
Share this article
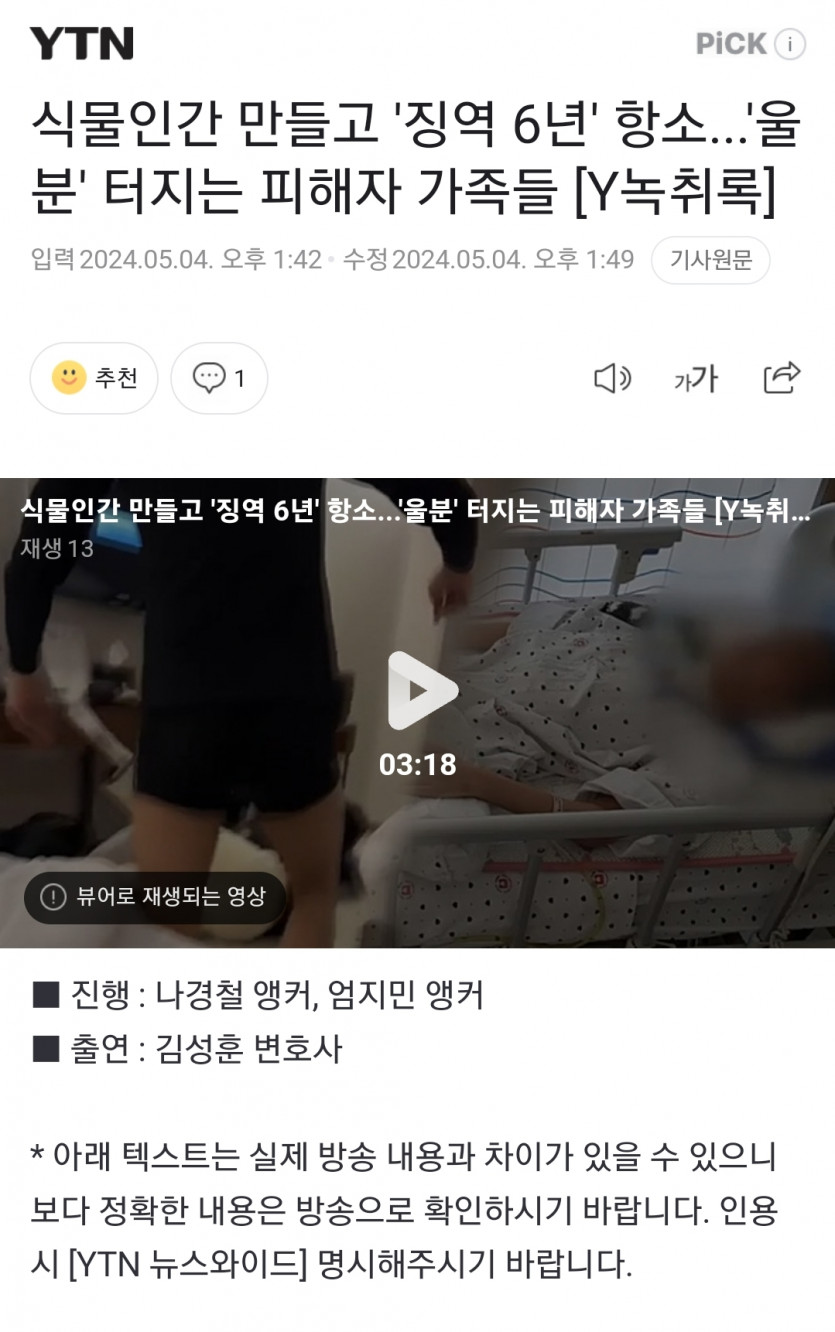pos(781,377)
